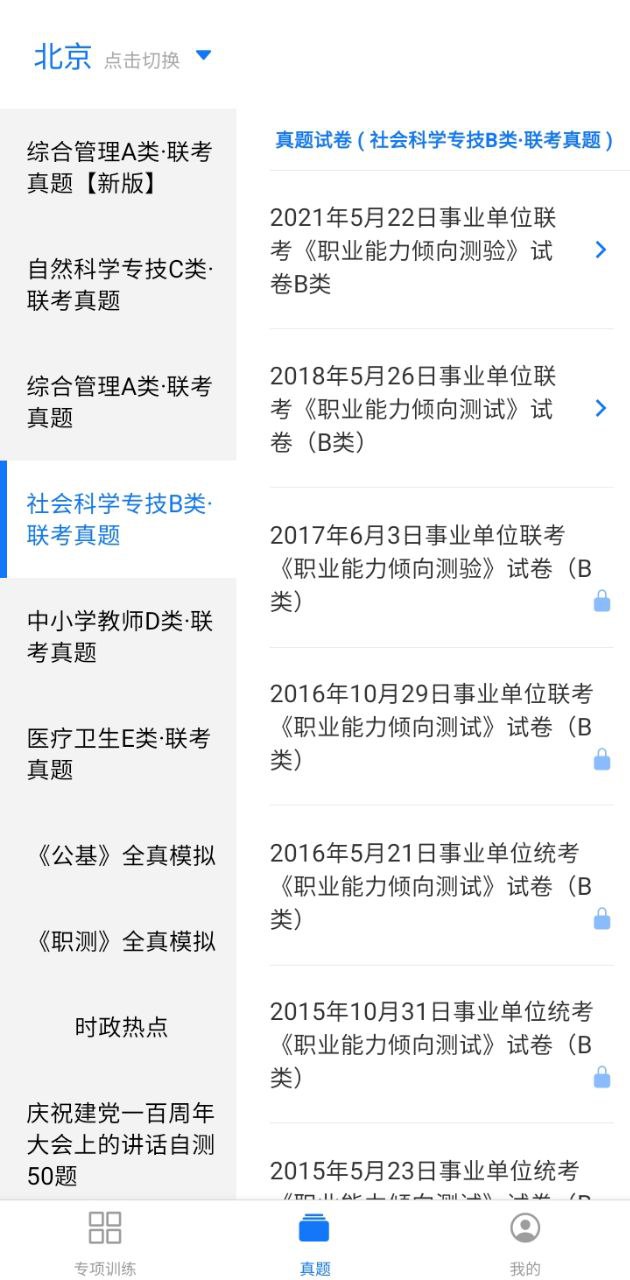Open the 2018年5月26日 B类 exam paper
Image resolution: width=630 pixels, height=1280 pixels.
click(x=440, y=408)
